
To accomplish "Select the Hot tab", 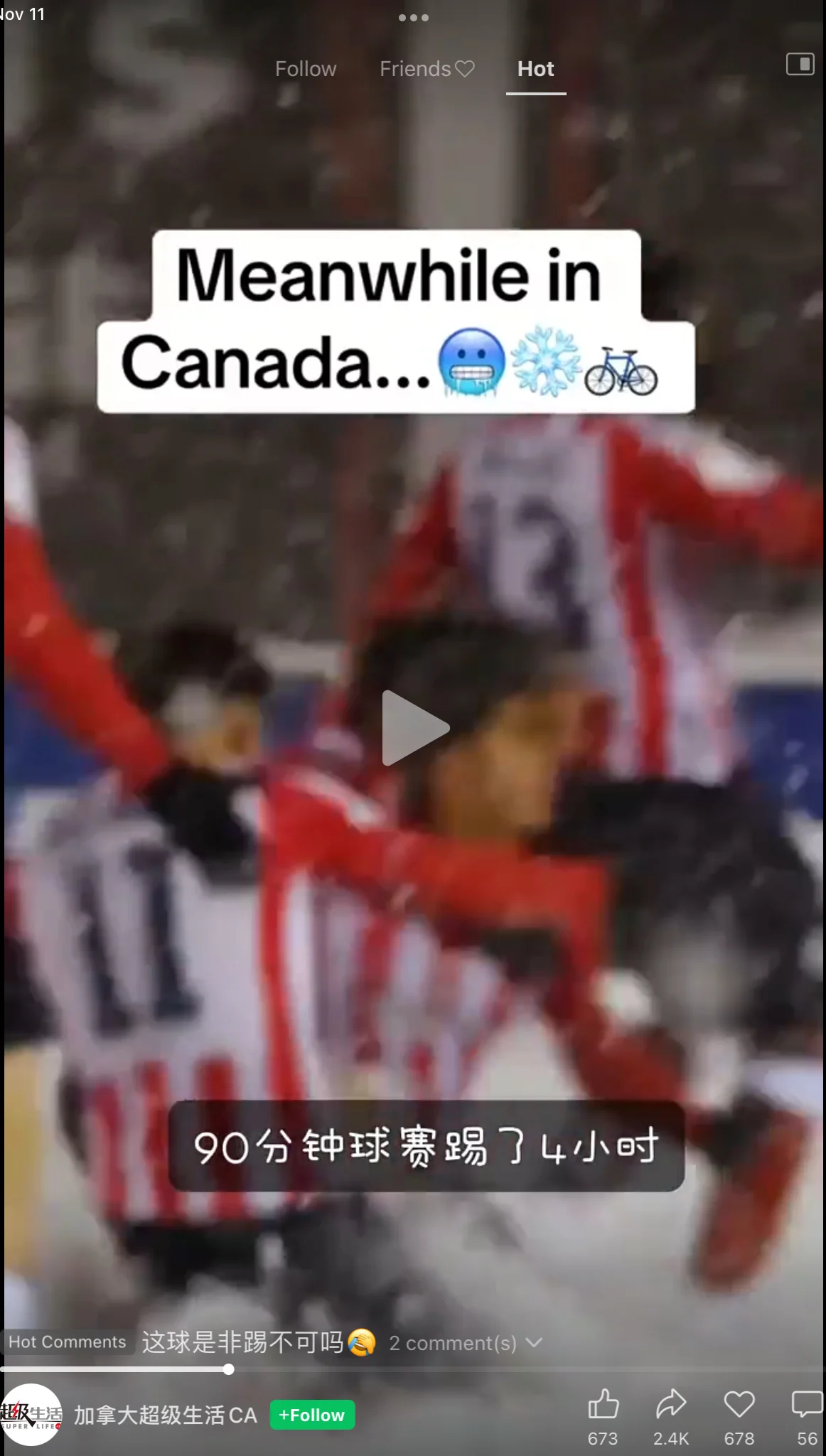I will tap(535, 69).
